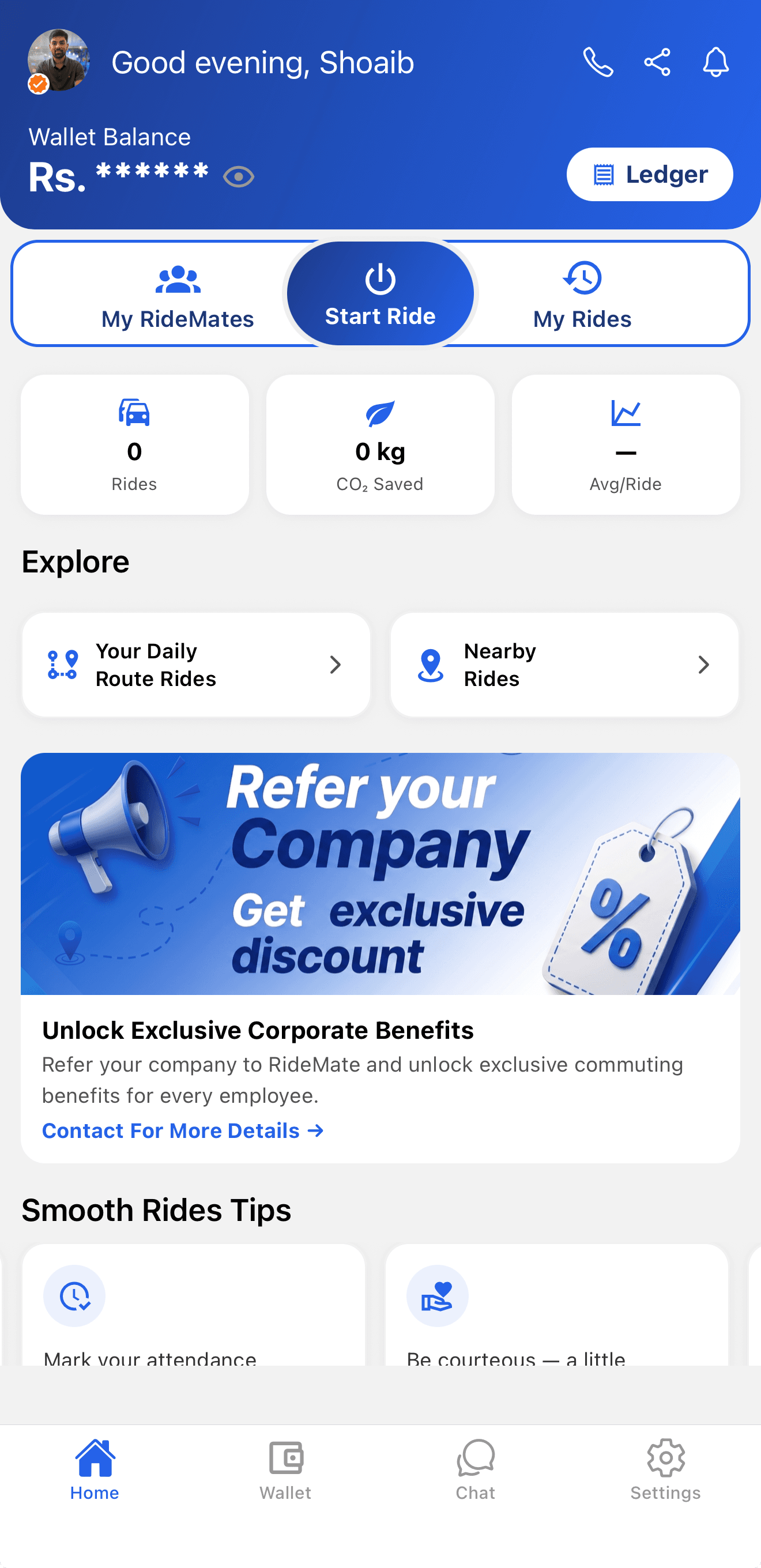Open the Be courteous tip card
The height and width of the screenshot is (1568, 761).
pos(556,1305)
